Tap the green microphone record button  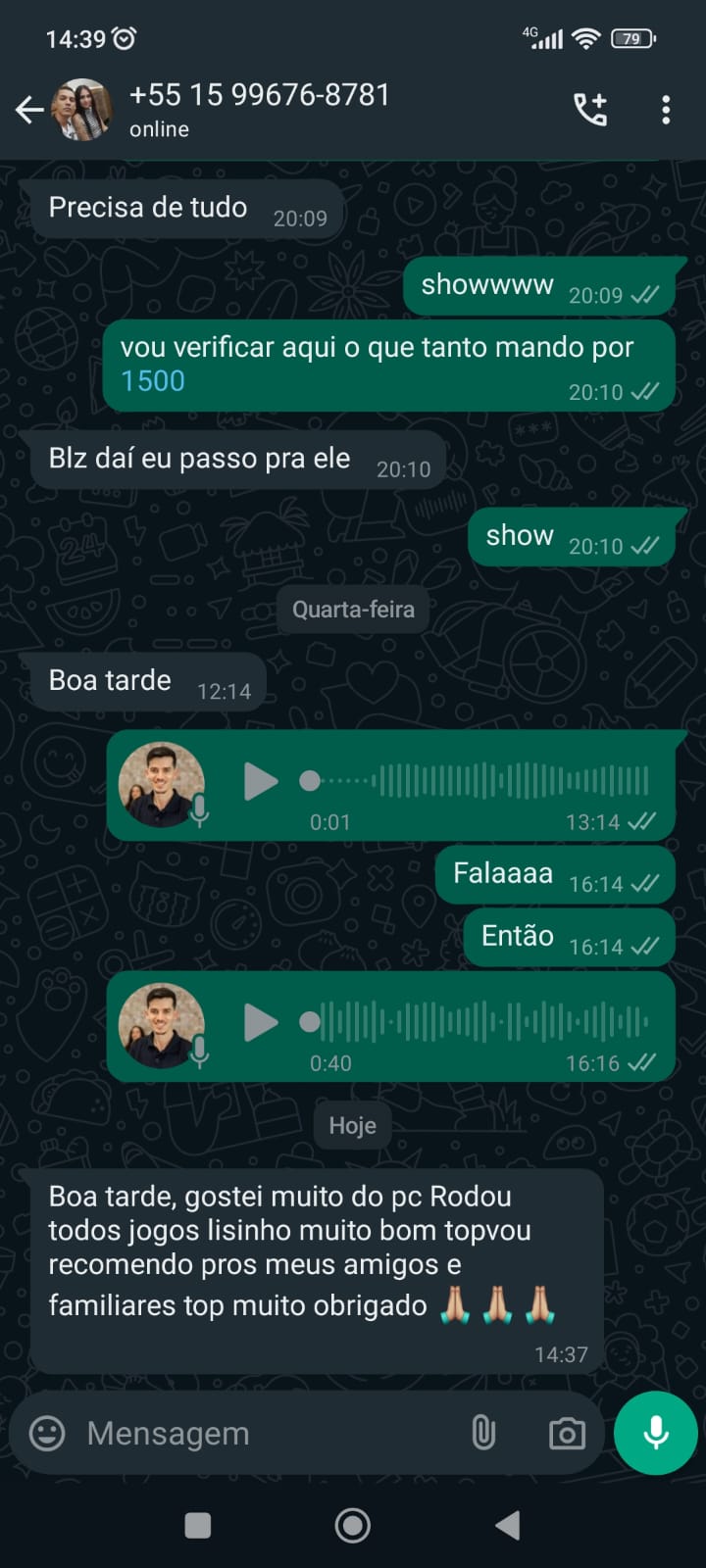(x=655, y=1433)
